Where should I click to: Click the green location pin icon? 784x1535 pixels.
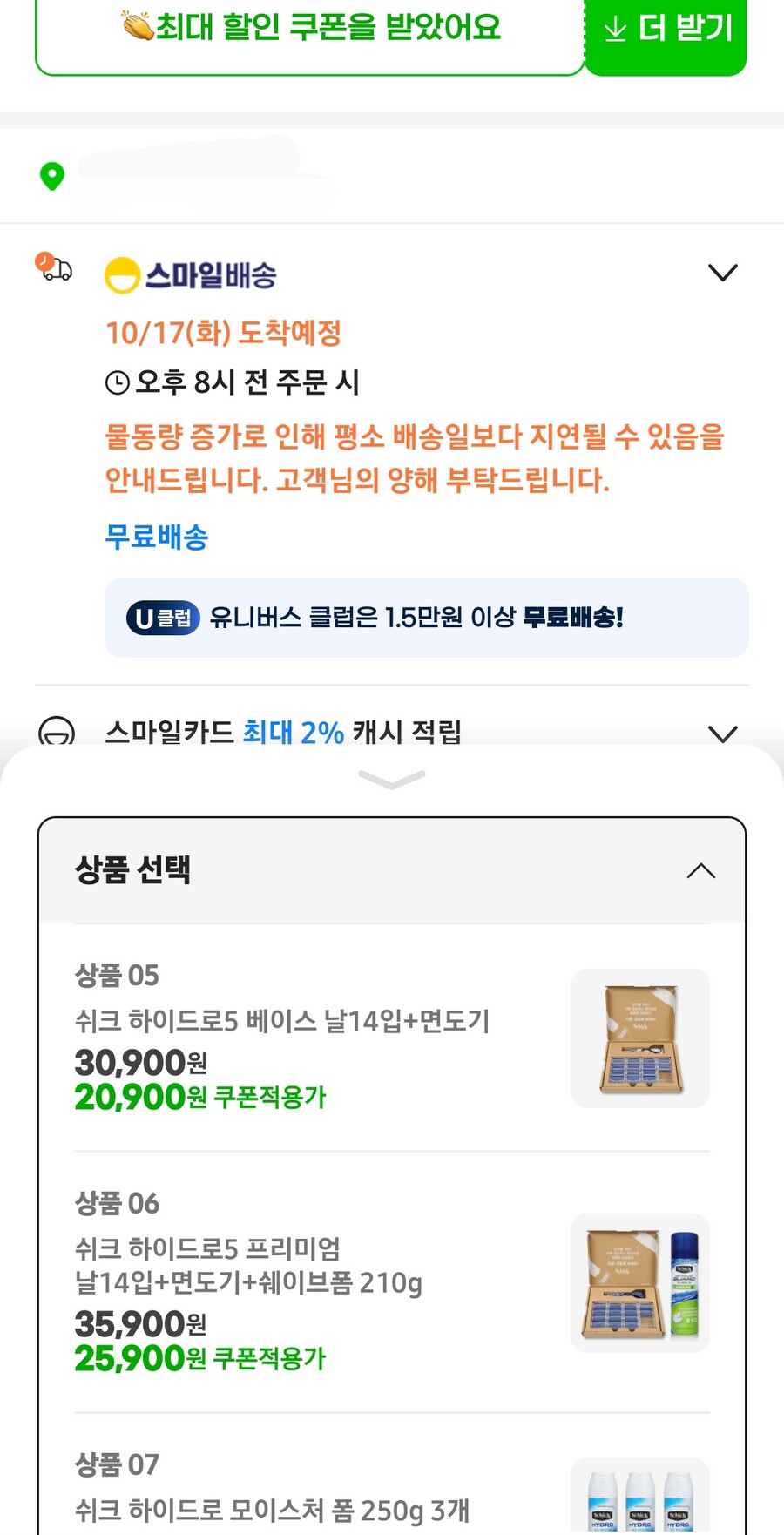[52, 174]
